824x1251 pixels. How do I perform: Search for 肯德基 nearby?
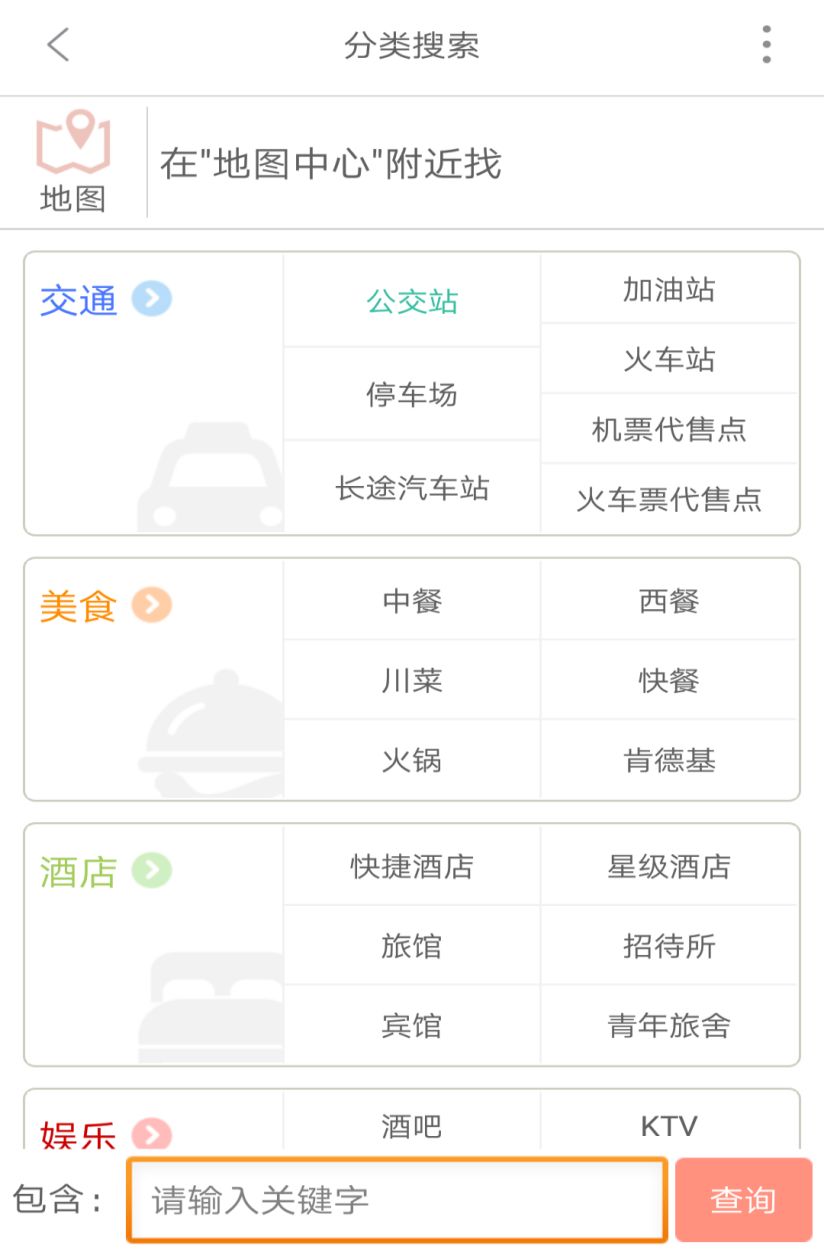click(669, 760)
